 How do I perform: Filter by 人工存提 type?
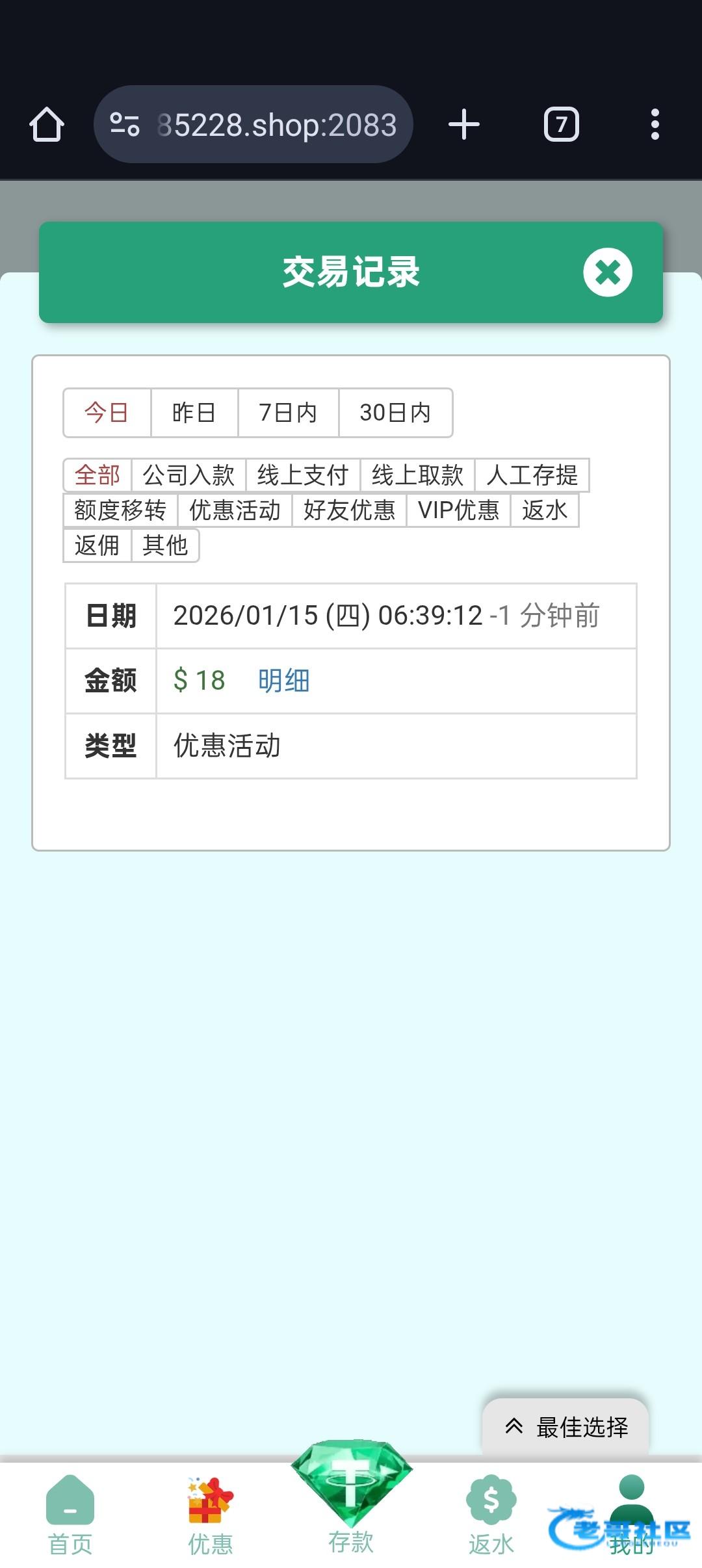(x=532, y=475)
